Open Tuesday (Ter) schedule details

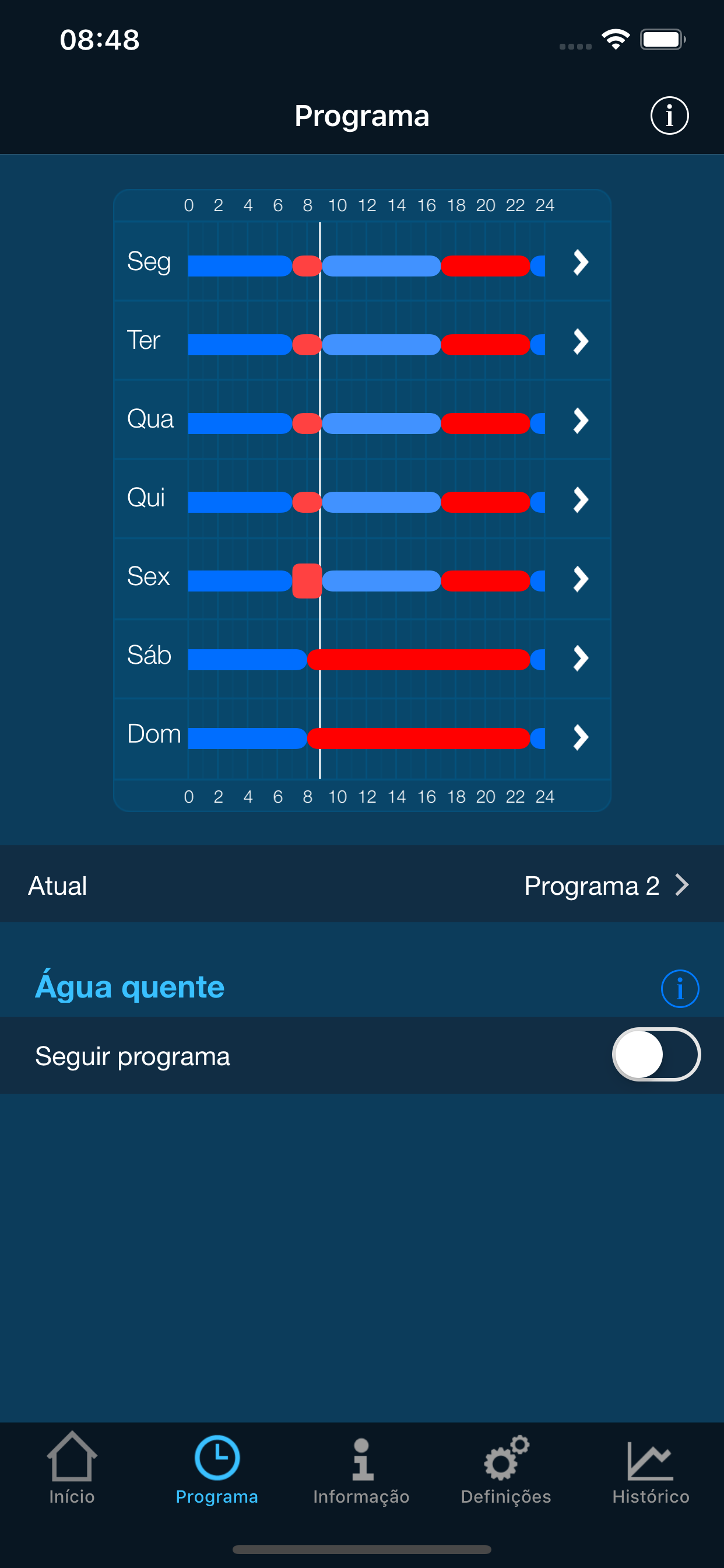pos(581,341)
